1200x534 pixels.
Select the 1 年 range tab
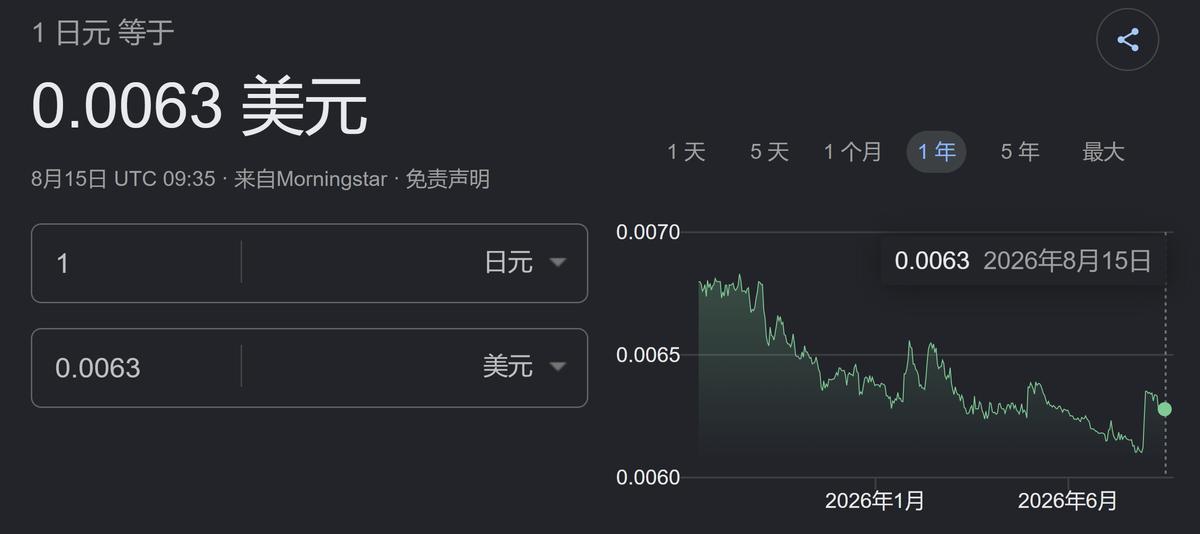coord(937,152)
